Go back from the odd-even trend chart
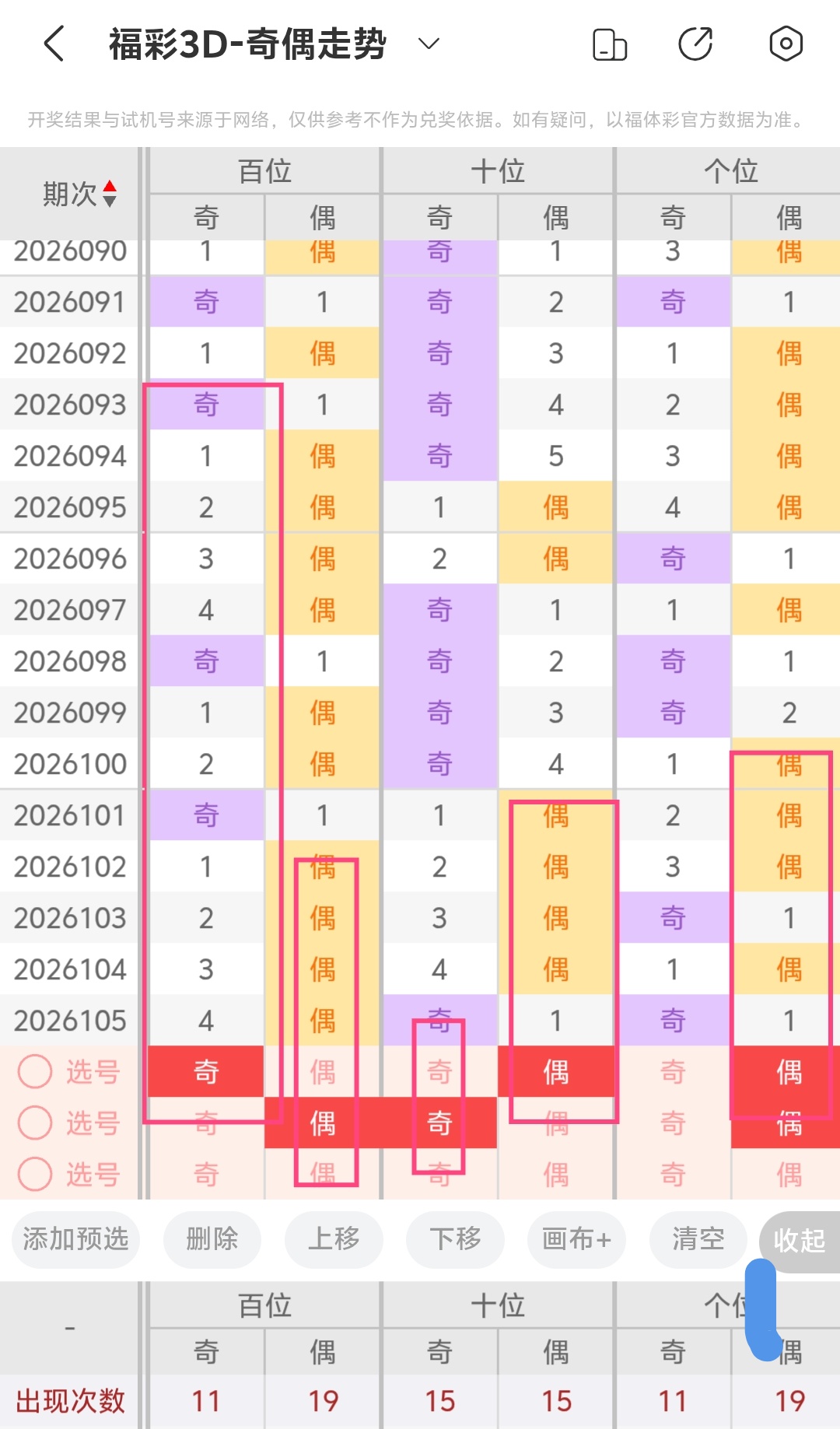 point(53,44)
